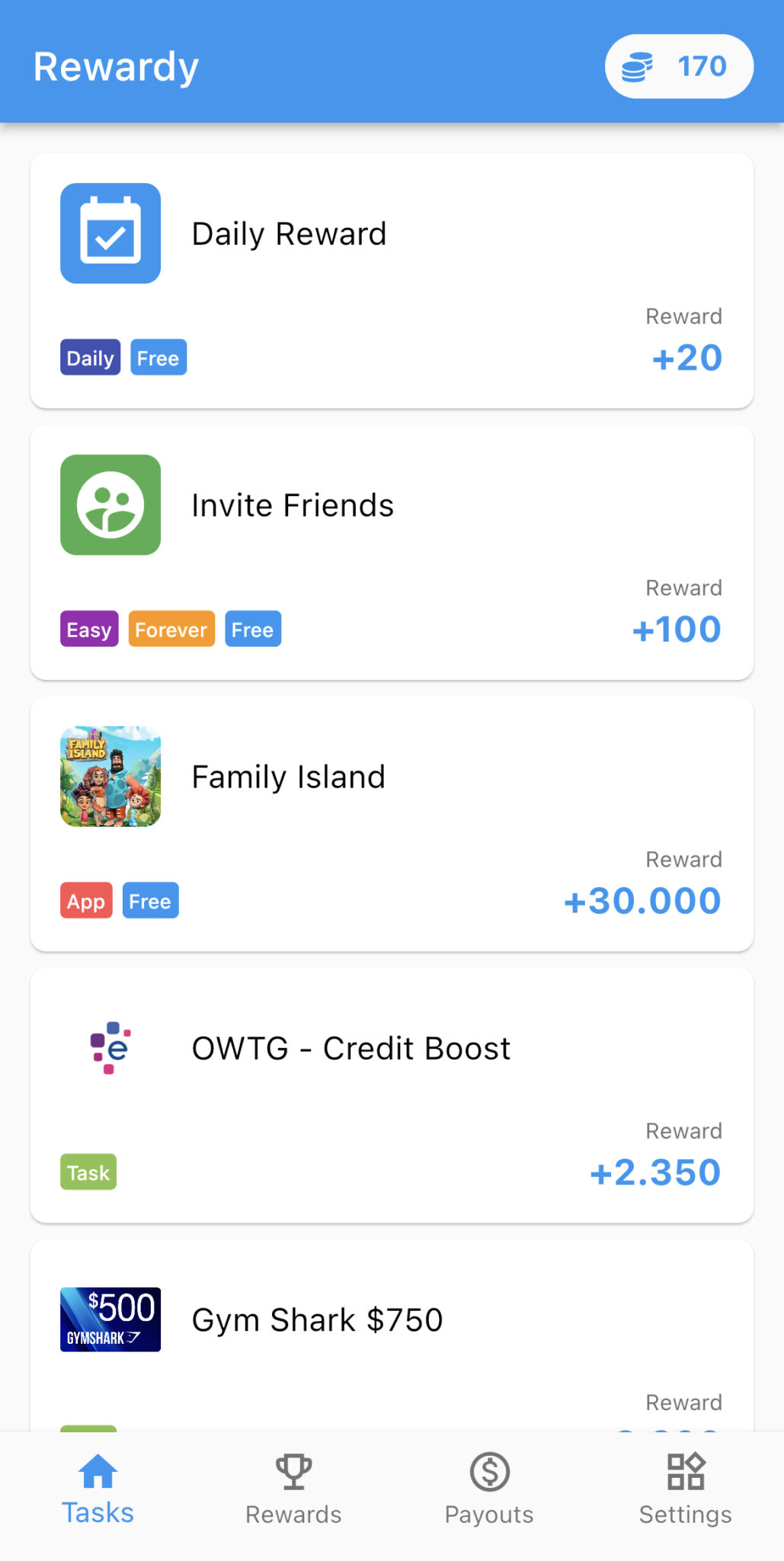784x1561 pixels.
Task: Click the Forever tag on Invite Friends
Action: (171, 629)
